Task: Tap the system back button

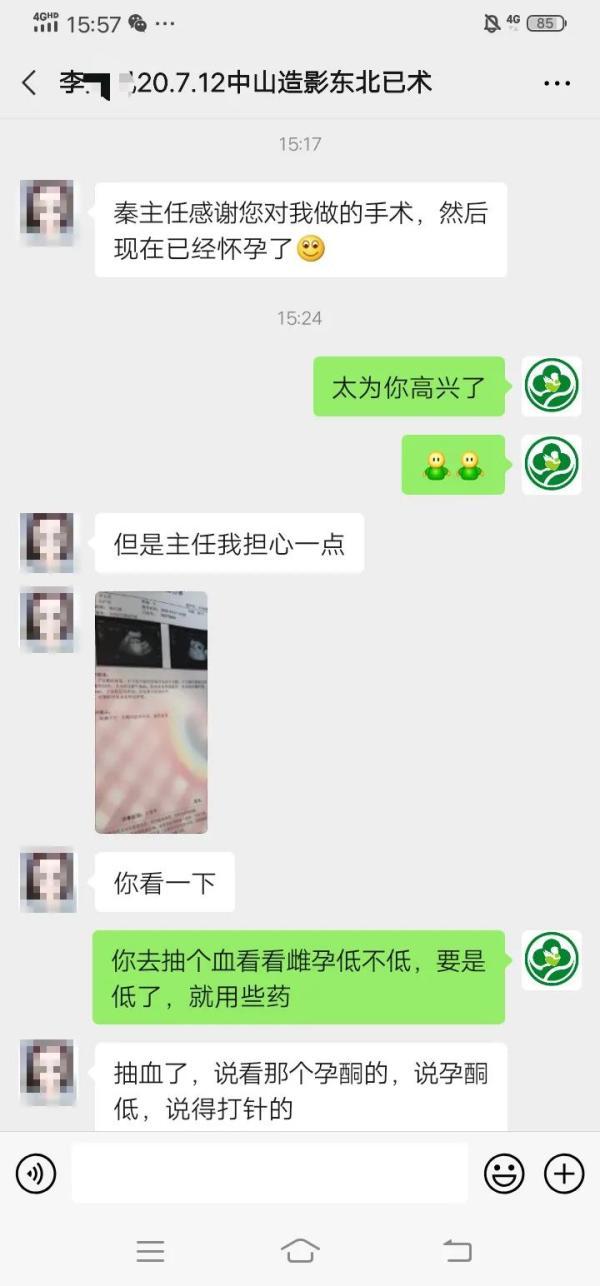Action: (x=457, y=1250)
